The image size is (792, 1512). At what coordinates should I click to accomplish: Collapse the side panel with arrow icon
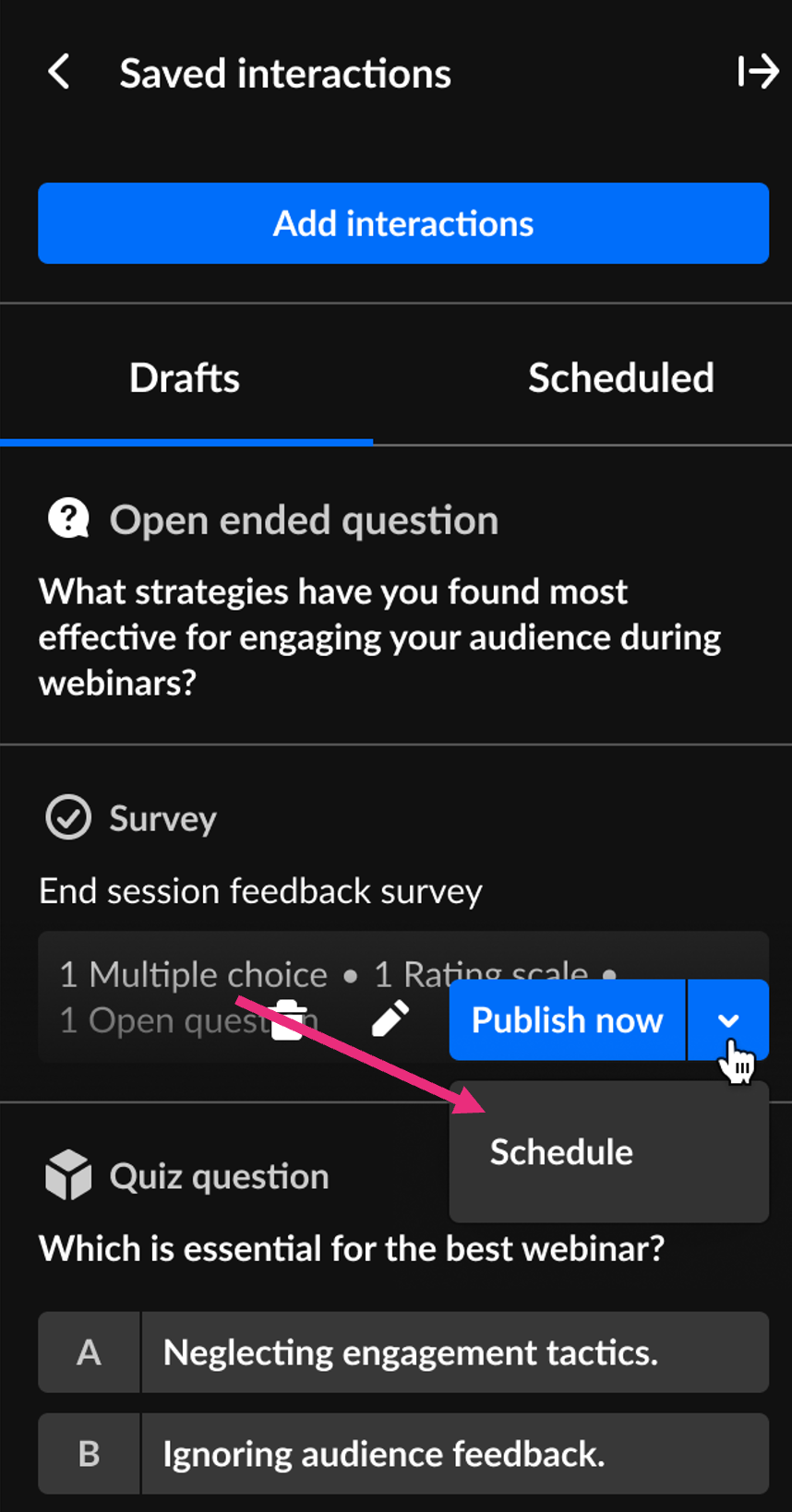pos(758,72)
